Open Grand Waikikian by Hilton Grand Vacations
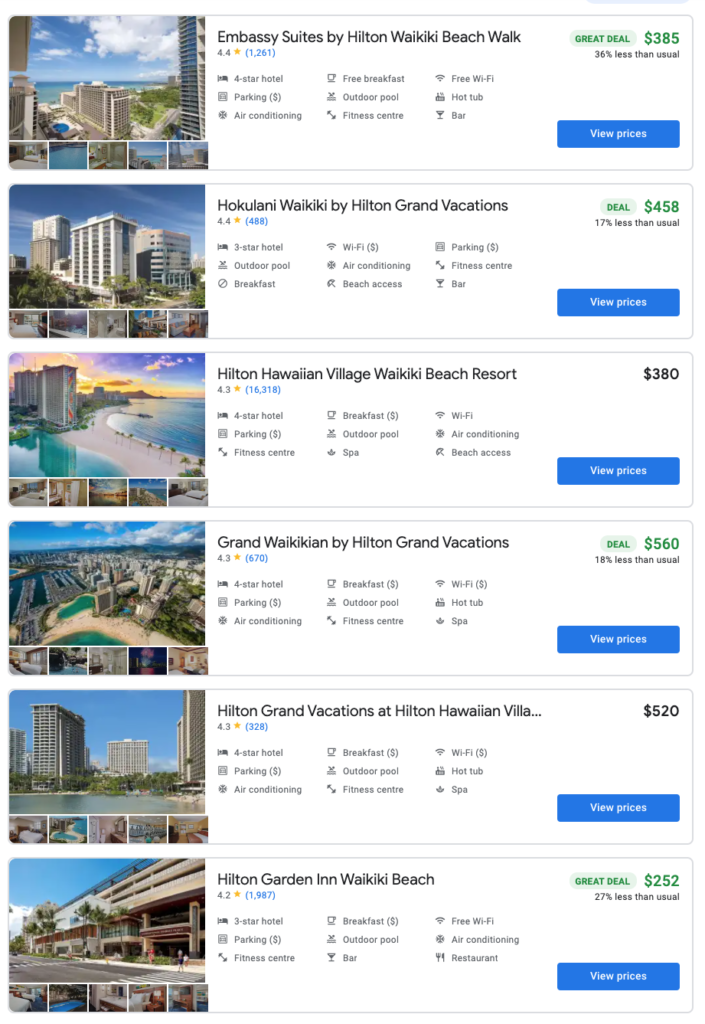Viewport: 705px width, 1024px height. point(363,542)
